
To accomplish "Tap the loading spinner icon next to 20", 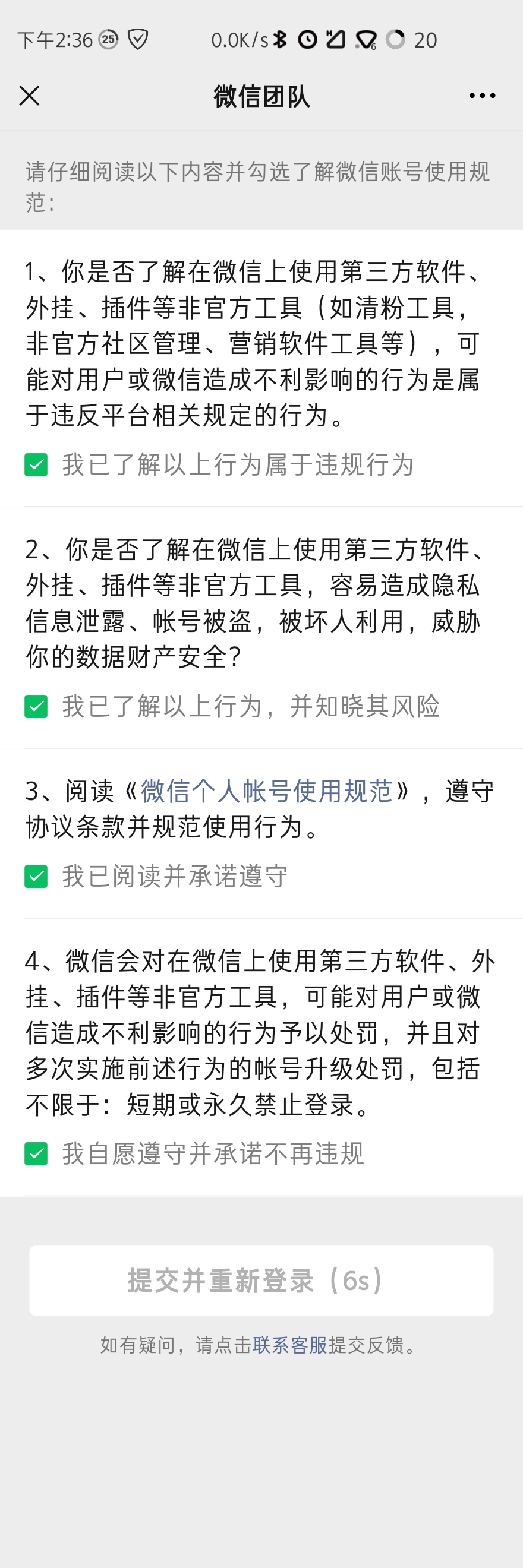I will click(397, 39).
